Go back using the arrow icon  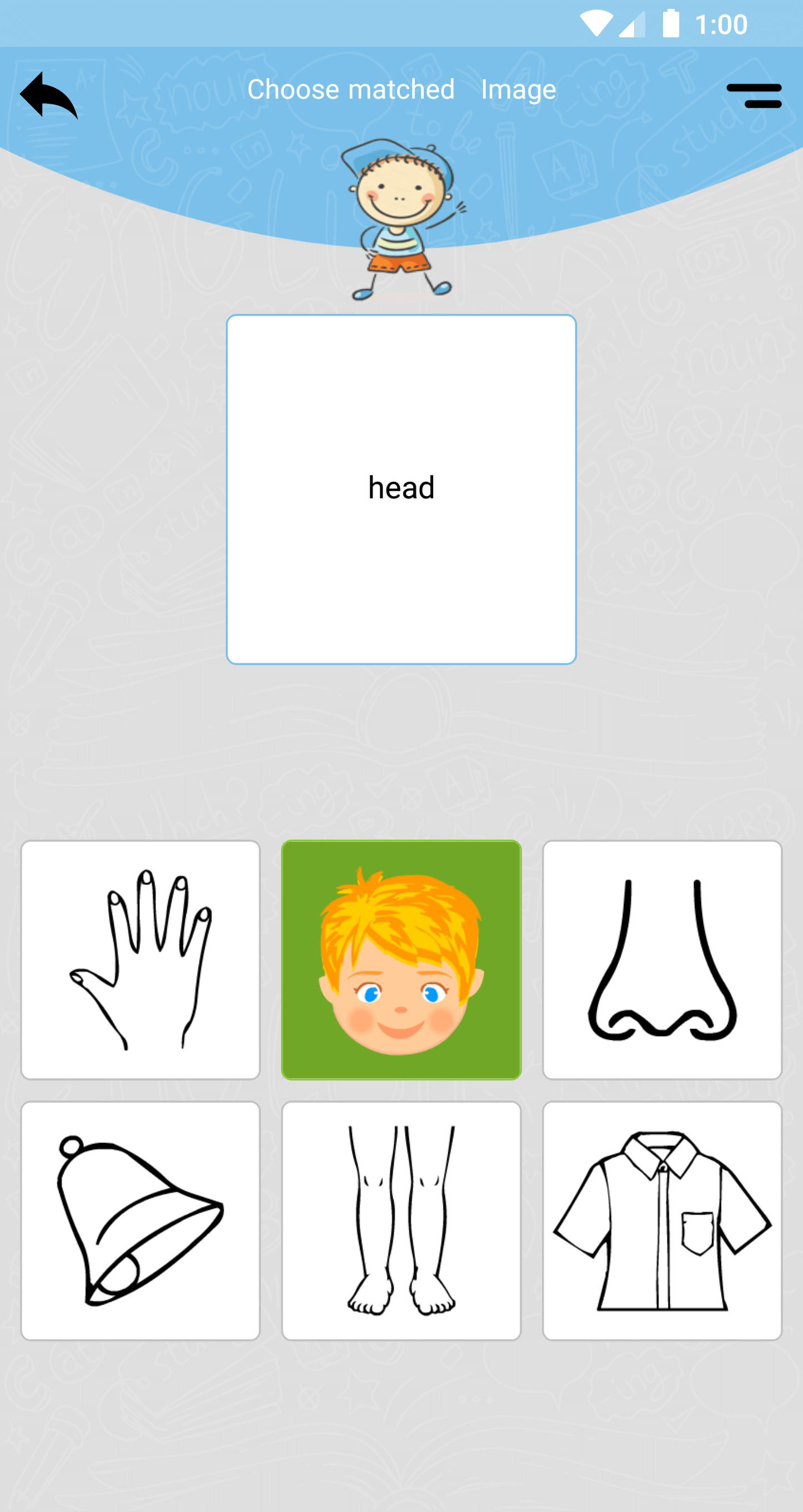[49, 95]
